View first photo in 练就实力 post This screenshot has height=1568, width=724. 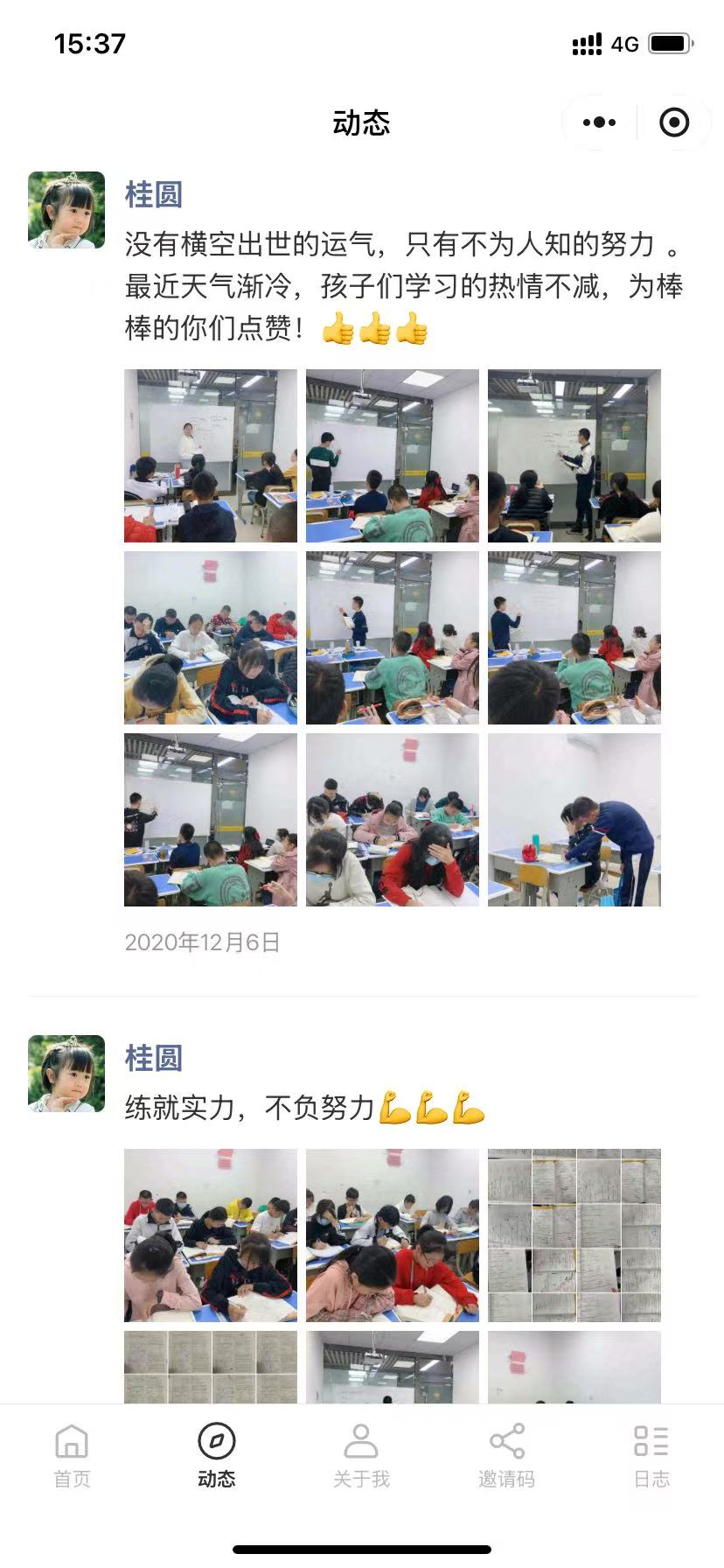(211, 1235)
